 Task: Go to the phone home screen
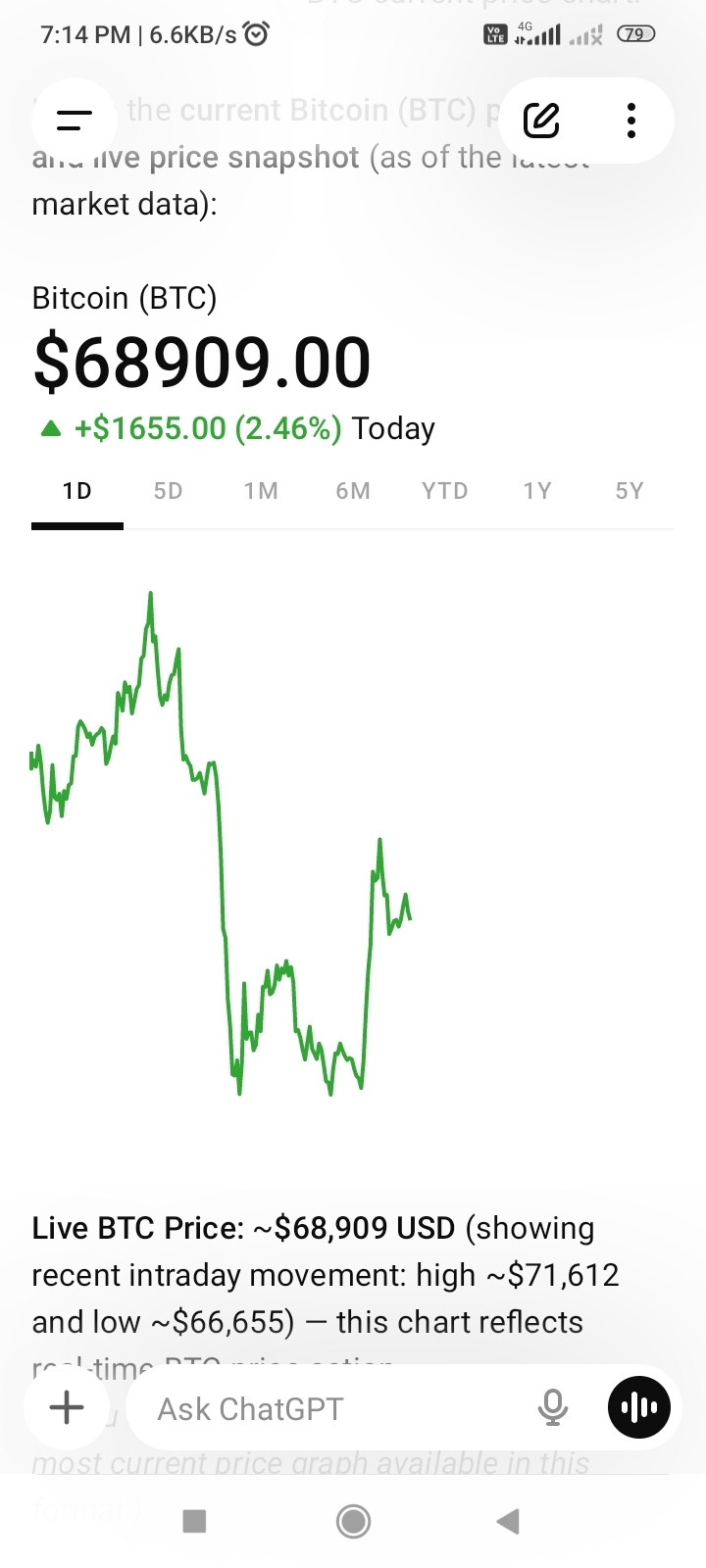(x=353, y=1521)
